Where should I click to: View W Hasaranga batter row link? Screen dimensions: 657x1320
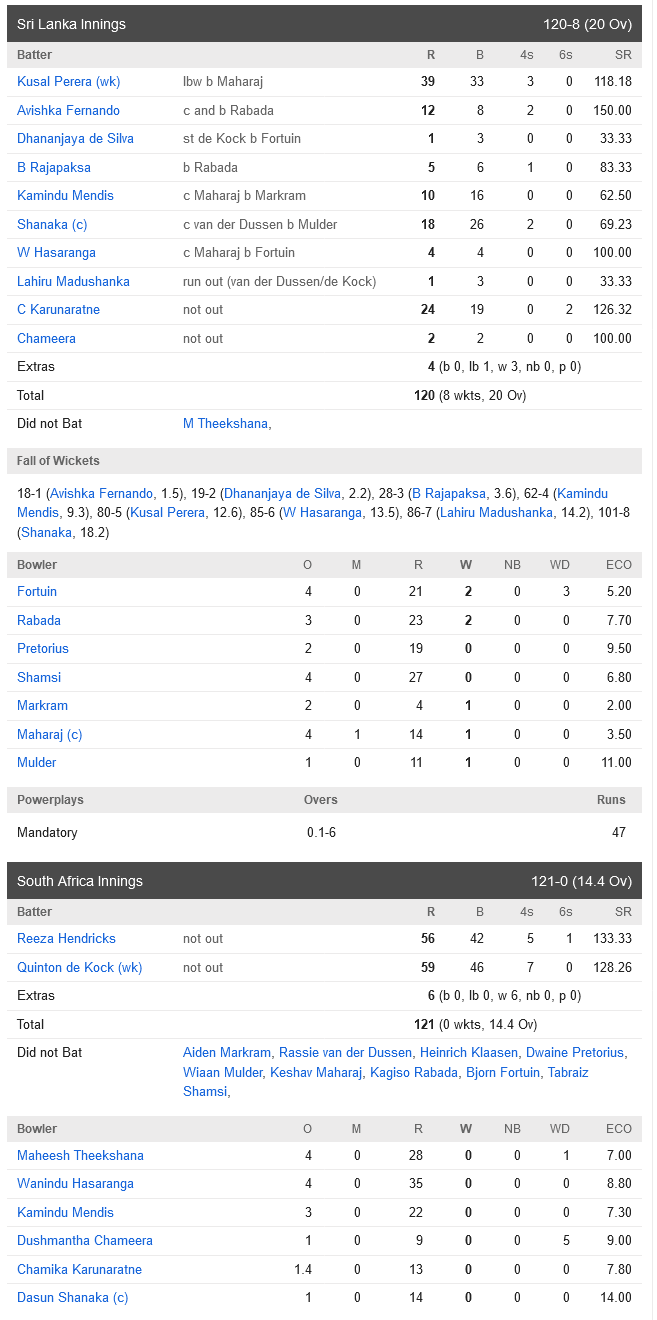[x=56, y=252]
